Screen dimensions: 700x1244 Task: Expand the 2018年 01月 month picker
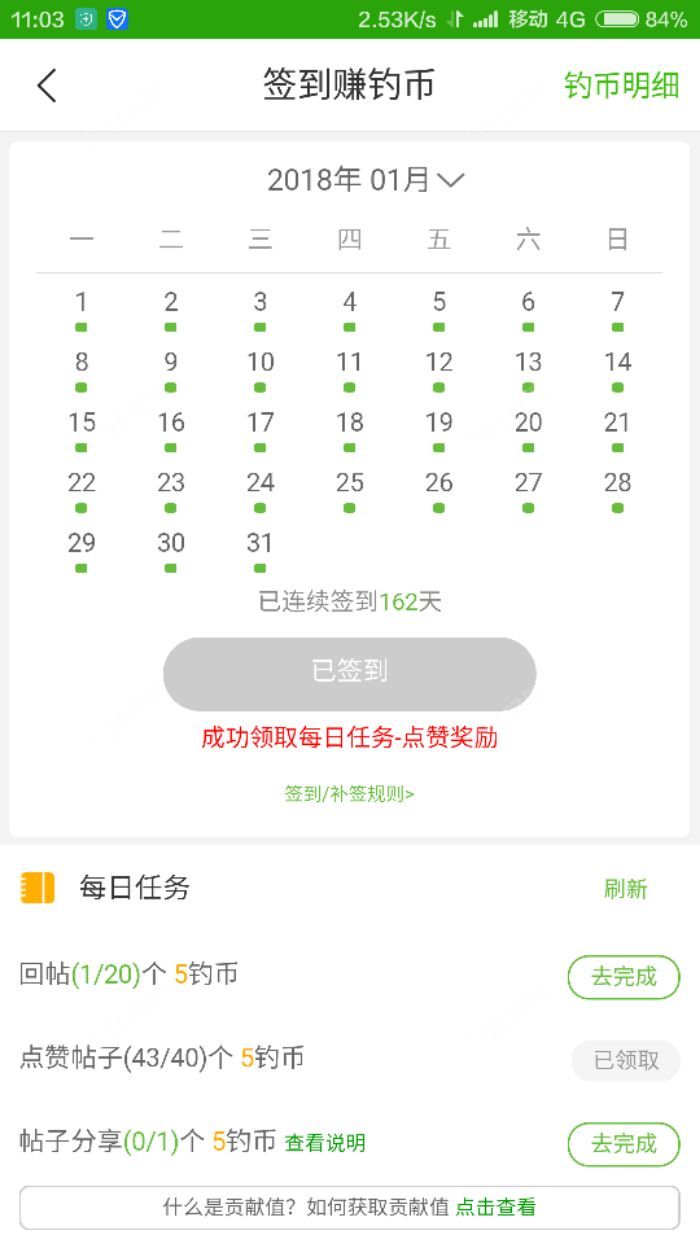pyautogui.click(x=366, y=180)
